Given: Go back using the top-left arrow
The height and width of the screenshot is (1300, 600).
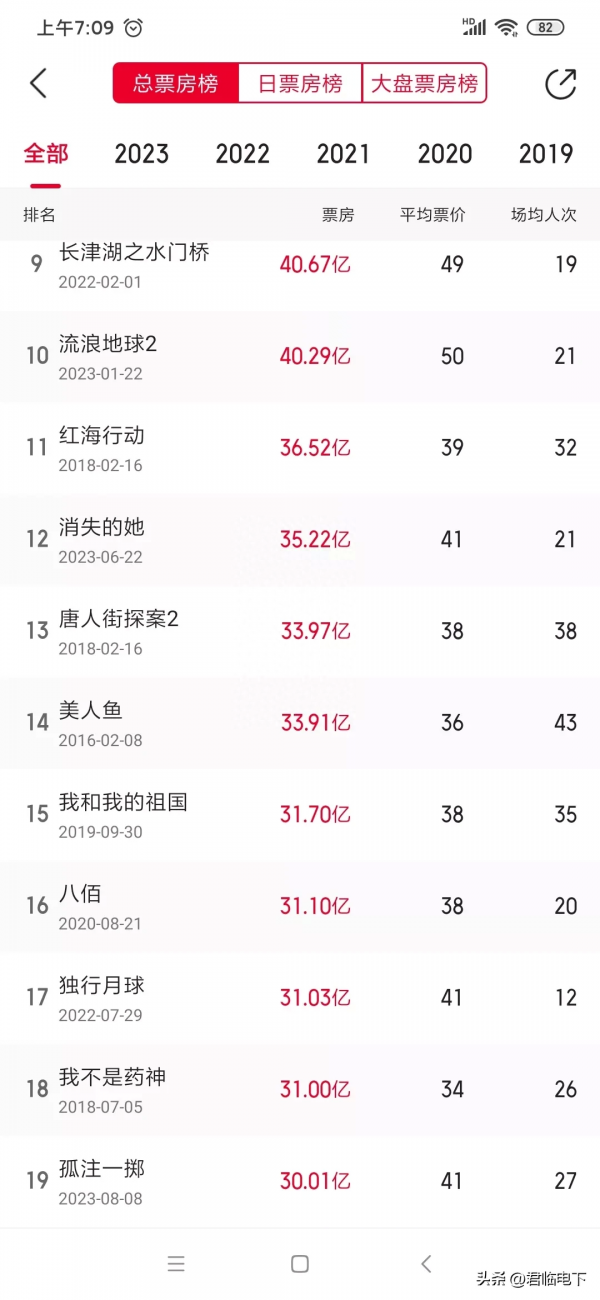Looking at the screenshot, I should pos(38,83).
